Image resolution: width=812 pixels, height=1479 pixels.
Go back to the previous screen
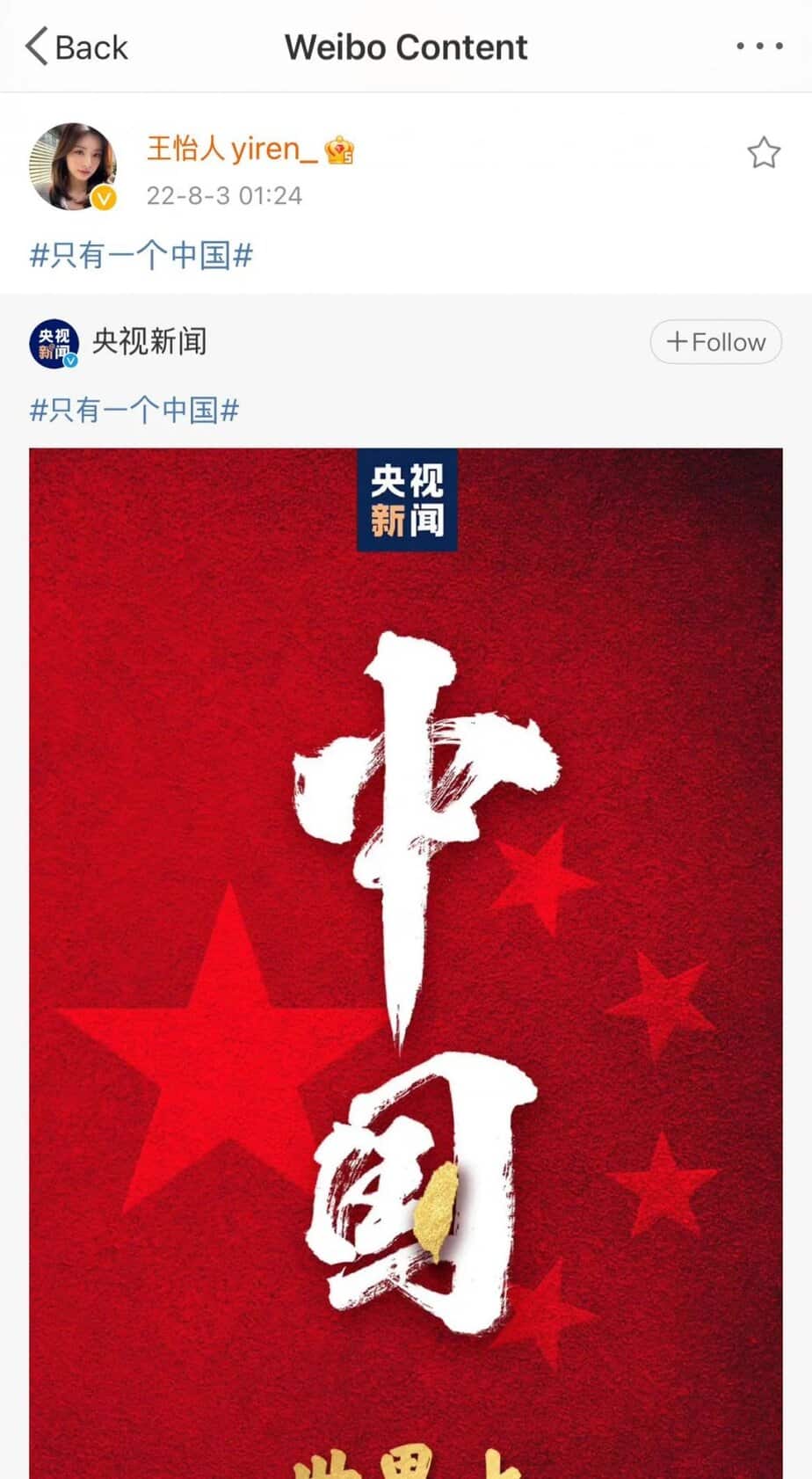coord(76,47)
